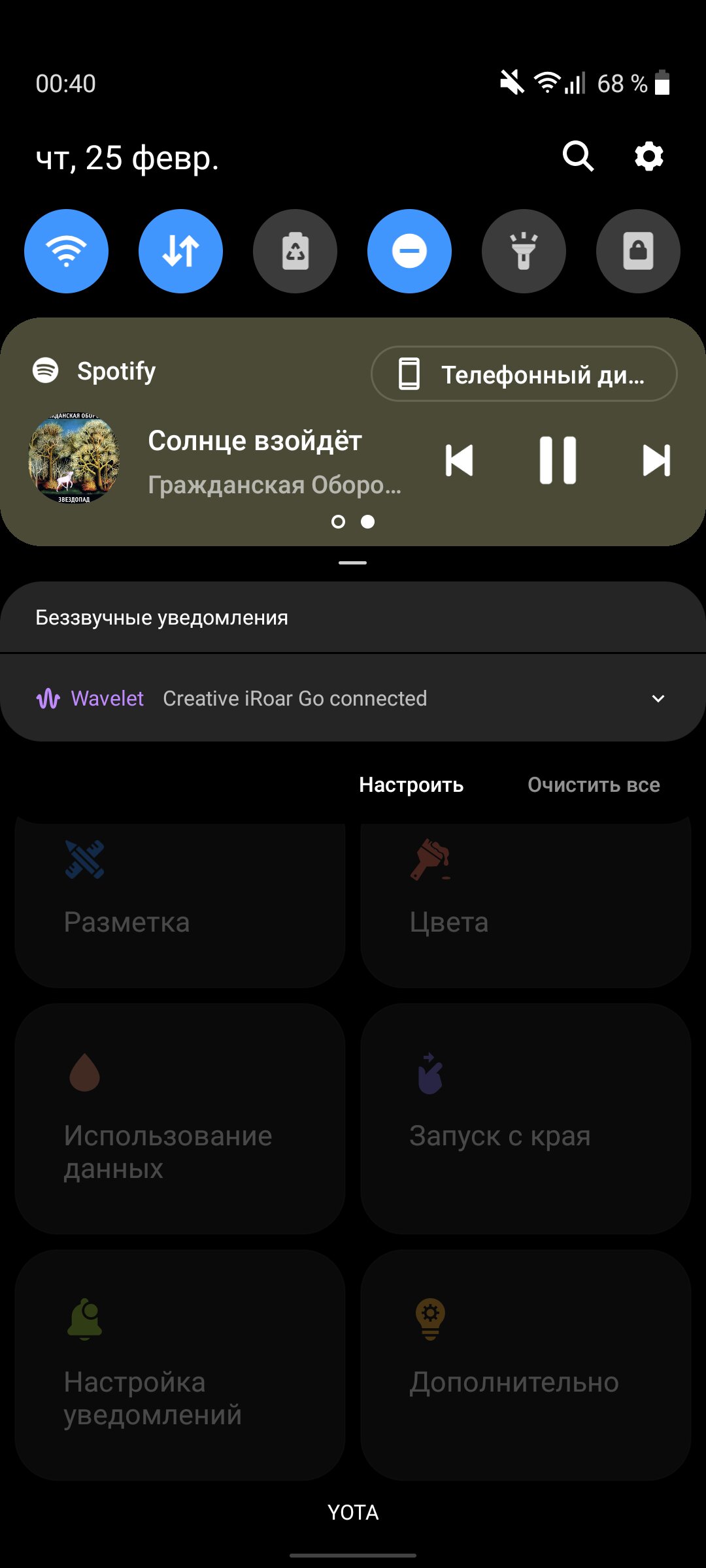
Task: Tap Очистить все to clear notifications
Action: (x=594, y=785)
